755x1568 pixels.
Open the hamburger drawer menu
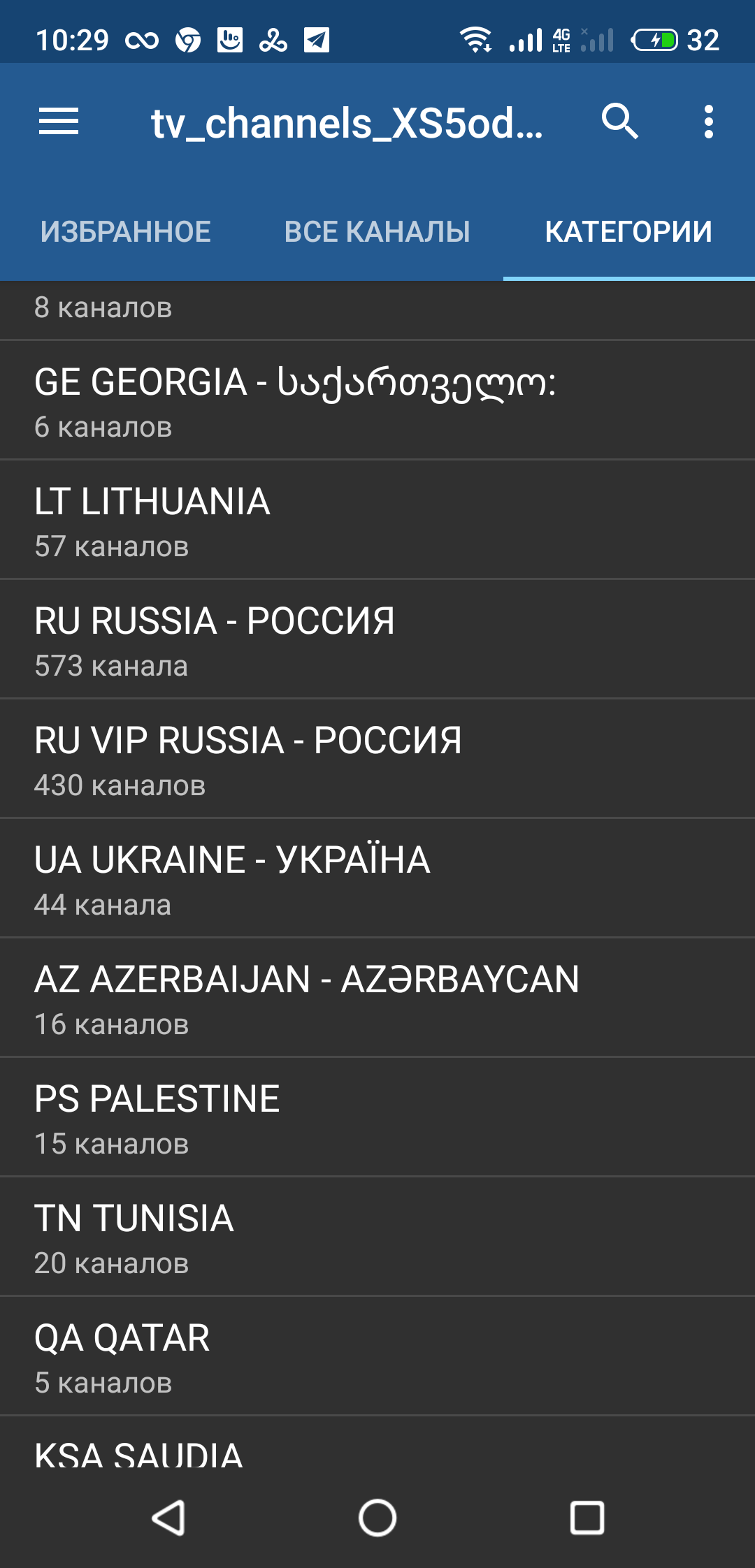[x=59, y=122]
